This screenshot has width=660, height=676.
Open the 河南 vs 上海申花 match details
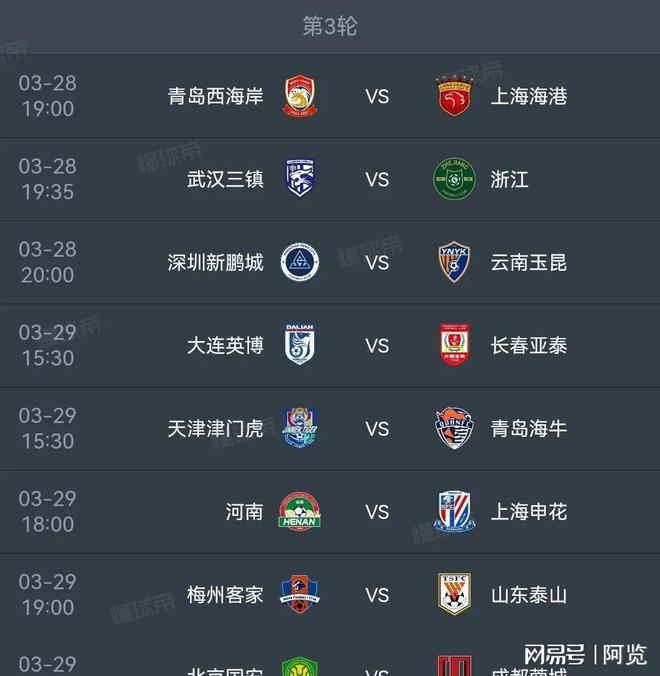pos(376,512)
